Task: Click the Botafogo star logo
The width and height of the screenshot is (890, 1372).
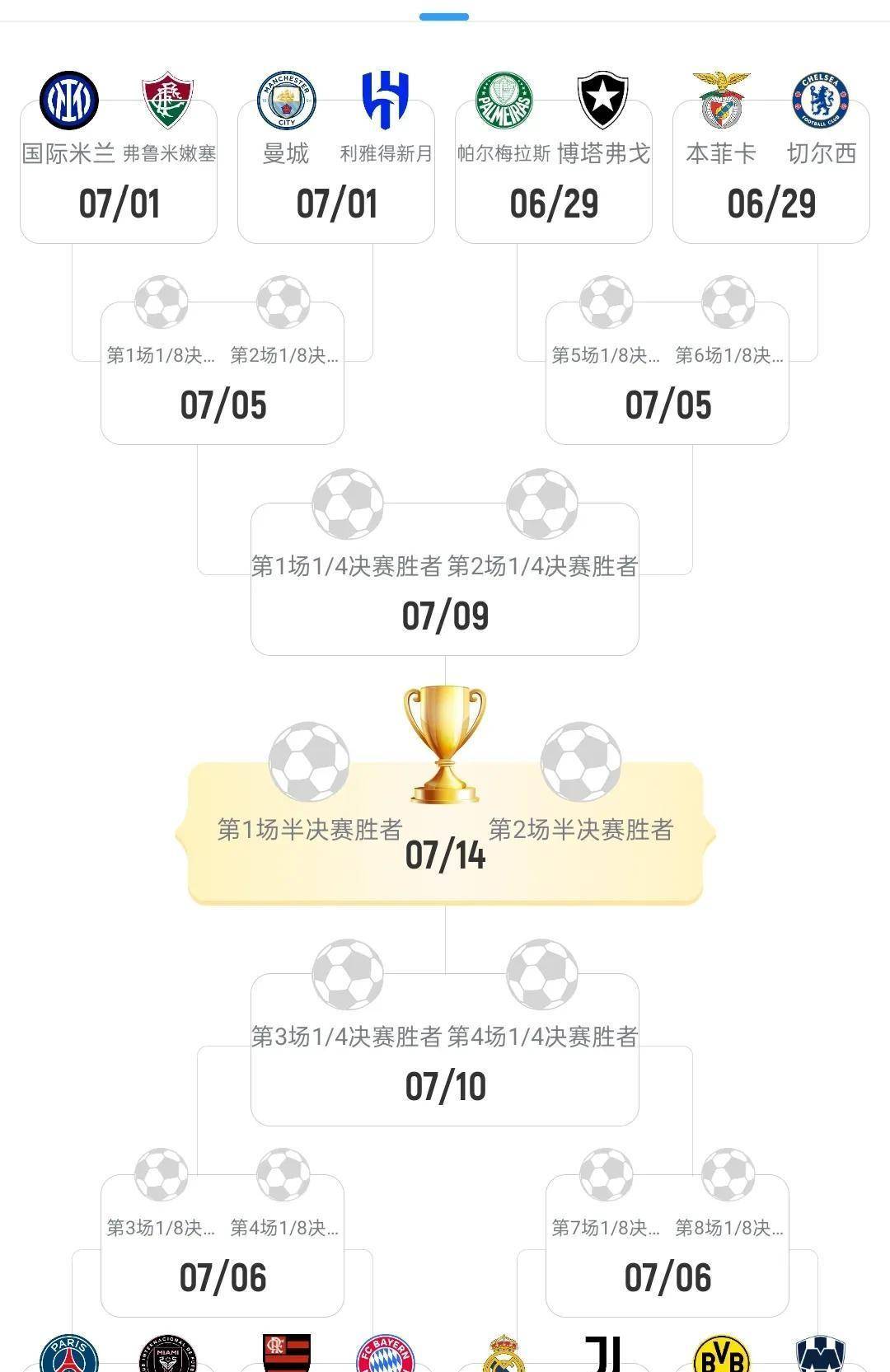Action: 602,98
